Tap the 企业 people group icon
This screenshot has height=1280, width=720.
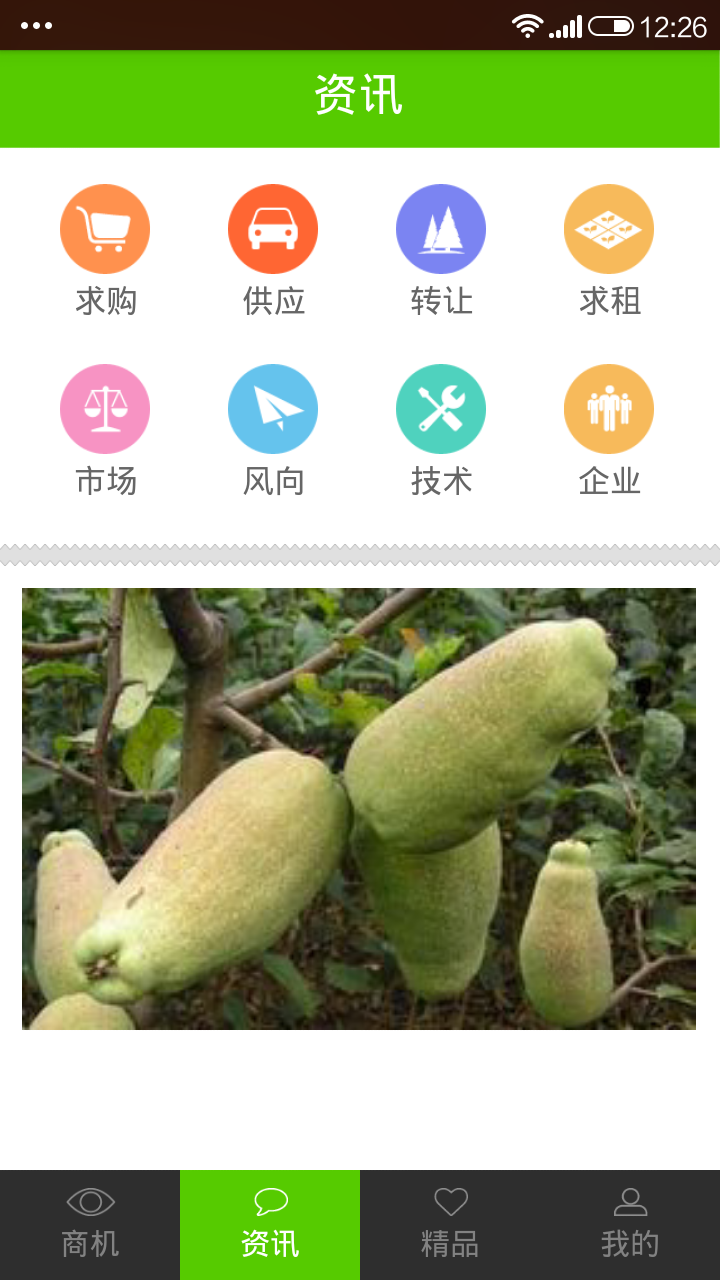[609, 408]
